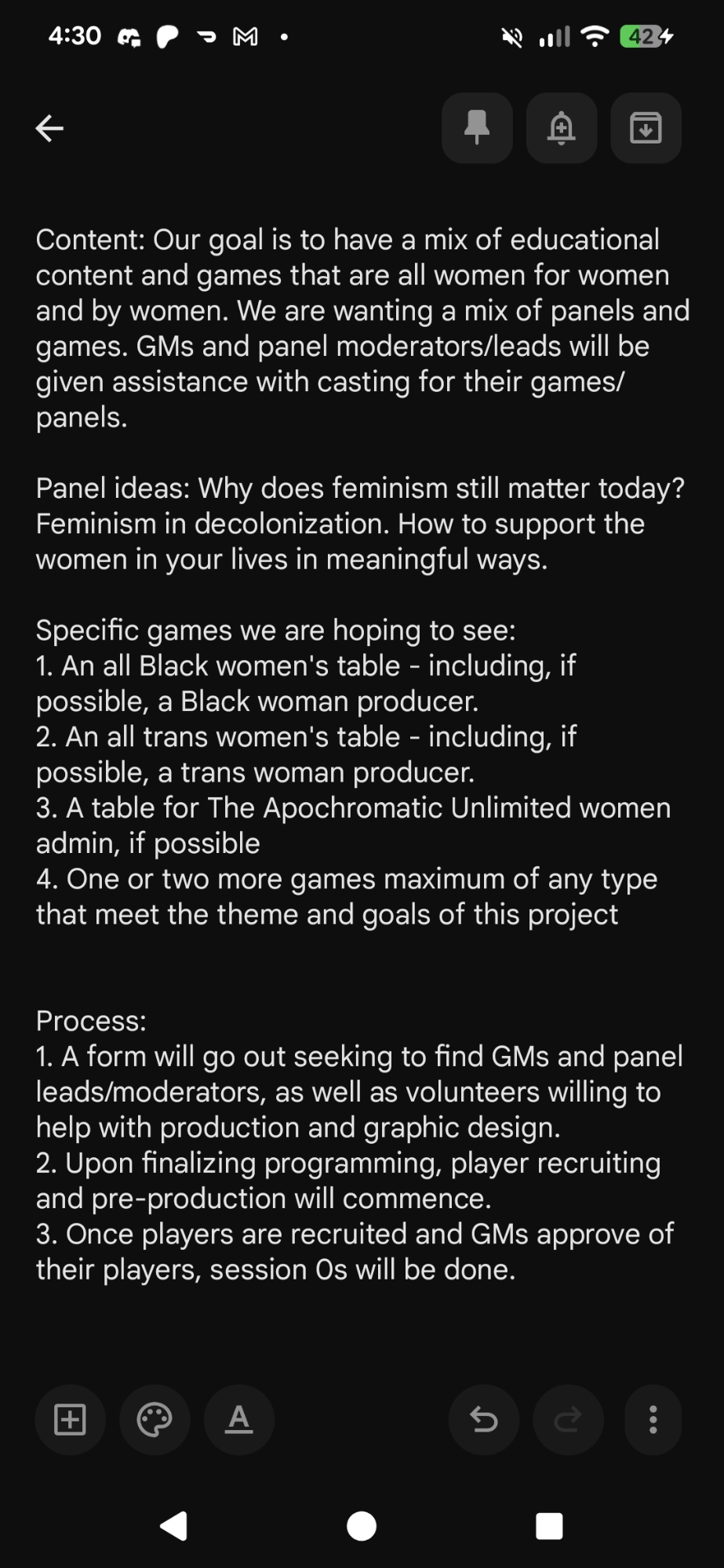This screenshot has height=1568, width=724.
Task: Tap the system home button
Action: [362, 1526]
